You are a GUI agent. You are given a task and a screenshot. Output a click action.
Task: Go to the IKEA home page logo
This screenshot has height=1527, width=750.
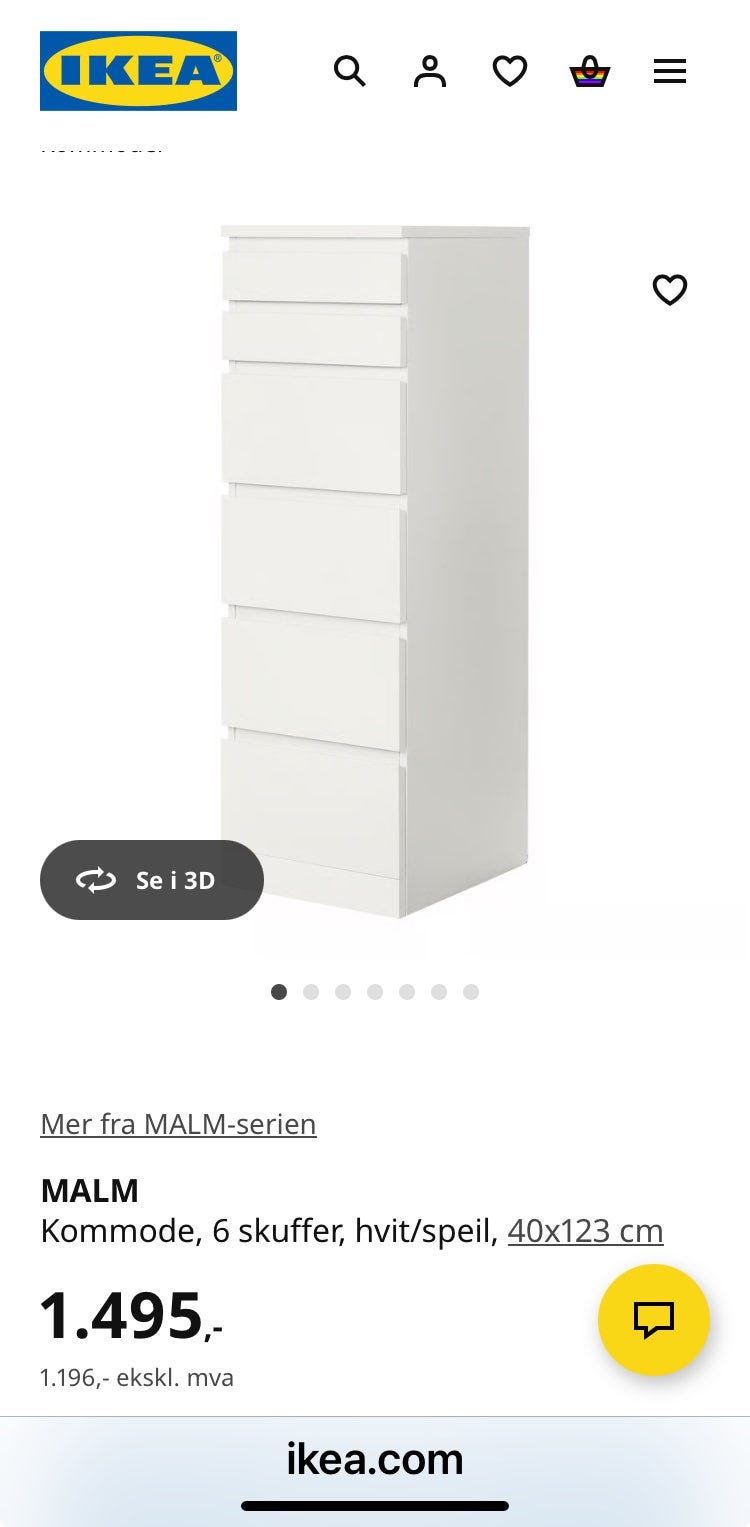tap(138, 71)
